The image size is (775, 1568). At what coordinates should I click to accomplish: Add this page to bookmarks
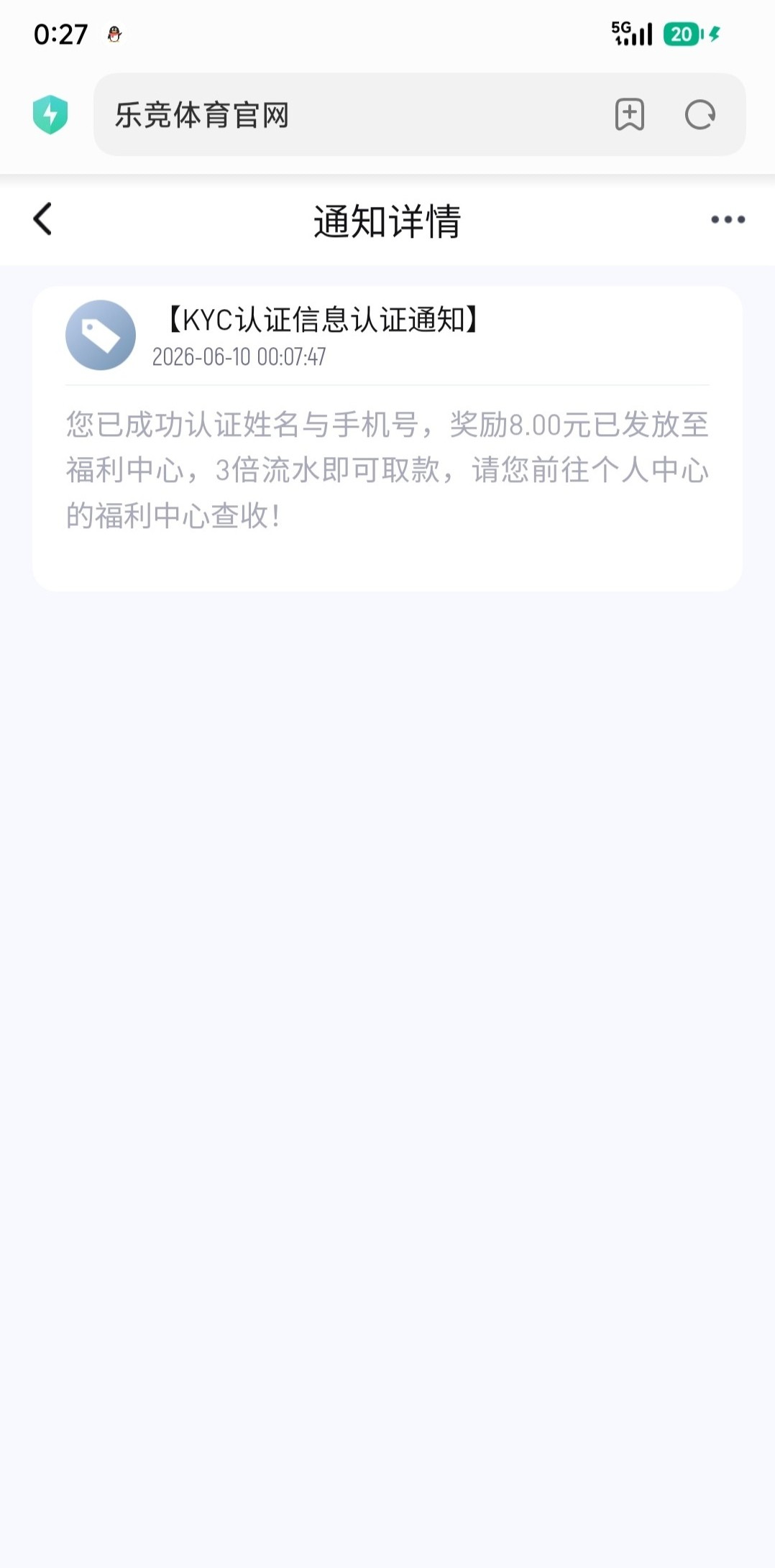coord(629,115)
